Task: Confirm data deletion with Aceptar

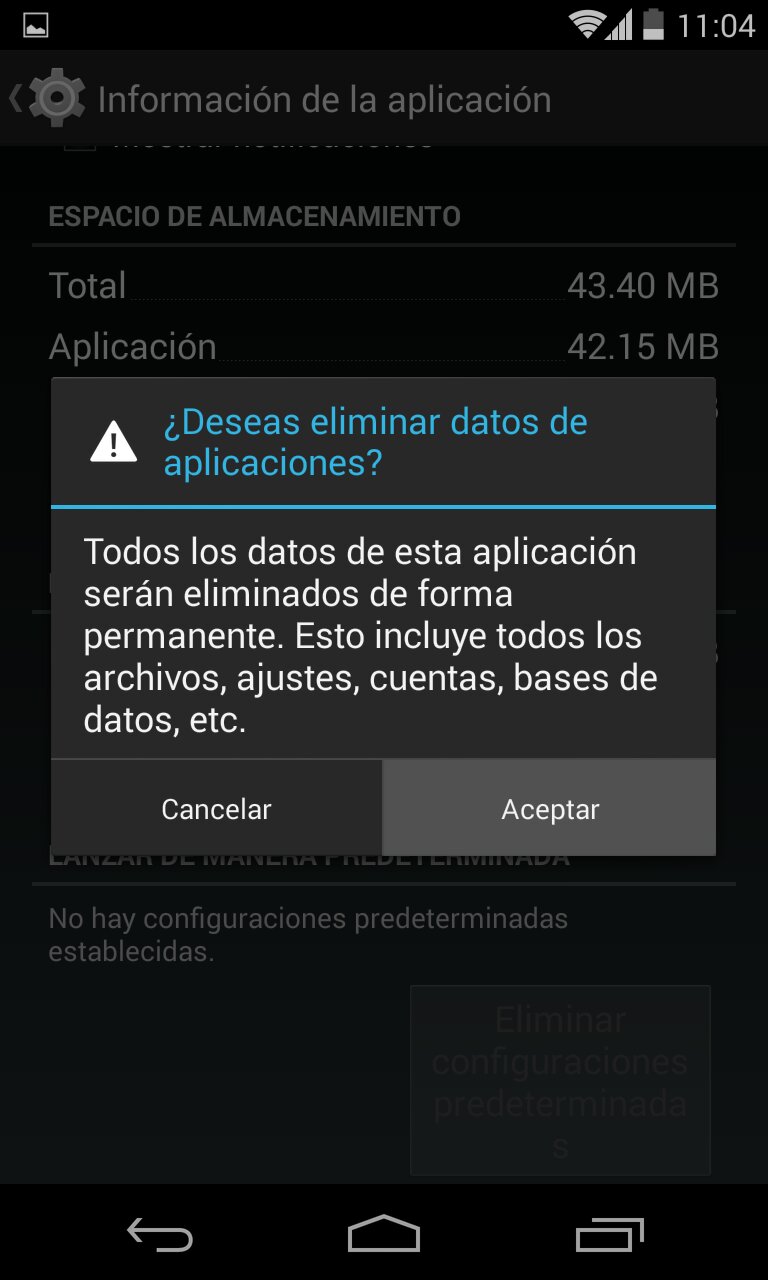Action: tap(550, 808)
